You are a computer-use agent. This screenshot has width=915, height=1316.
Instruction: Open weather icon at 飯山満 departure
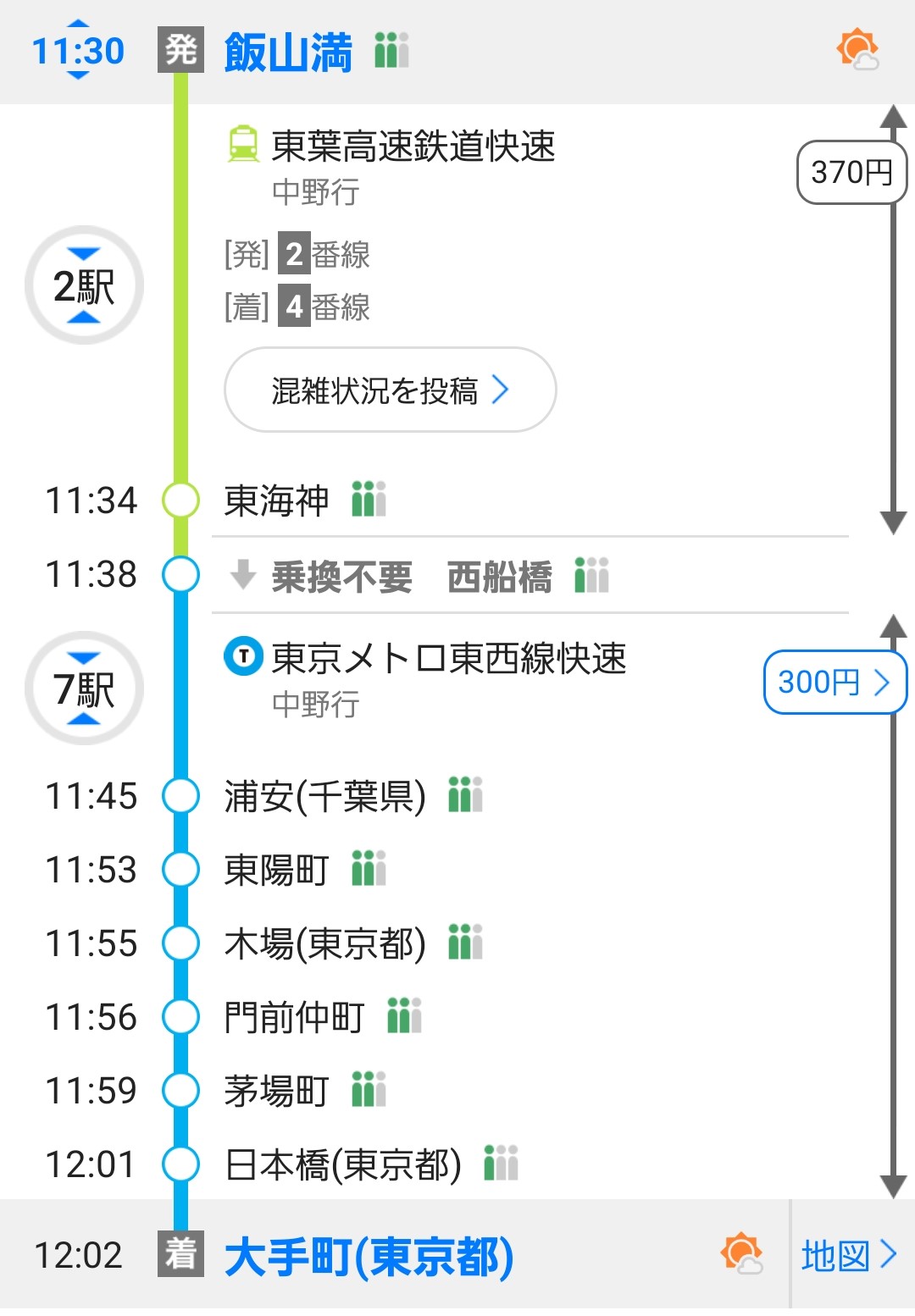857,49
